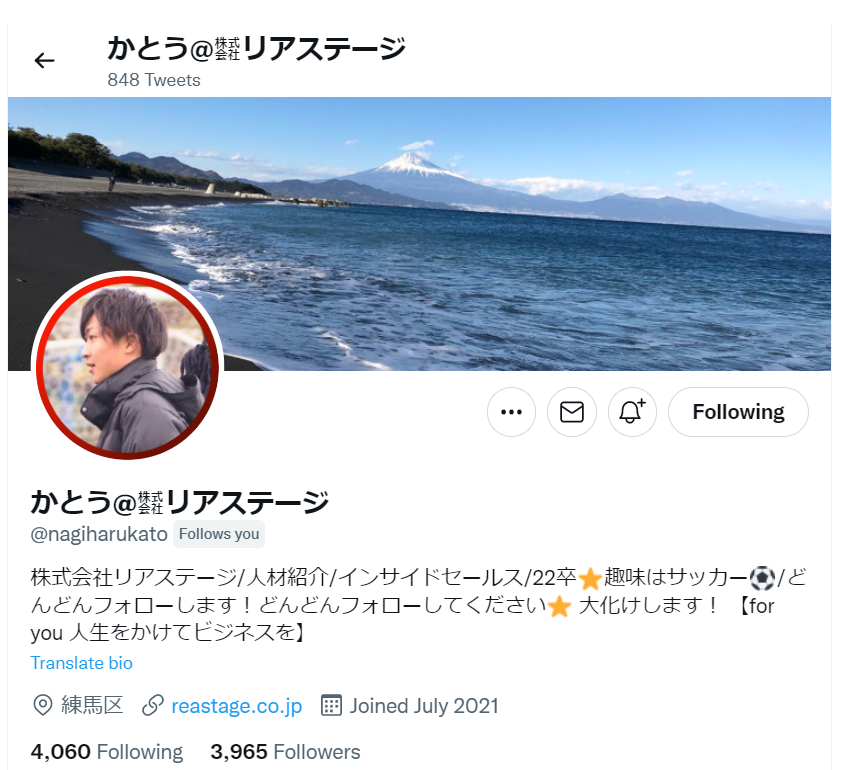The width and height of the screenshot is (852, 770).
Task: Open the round profile picture
Action: [x=127, y=366]
